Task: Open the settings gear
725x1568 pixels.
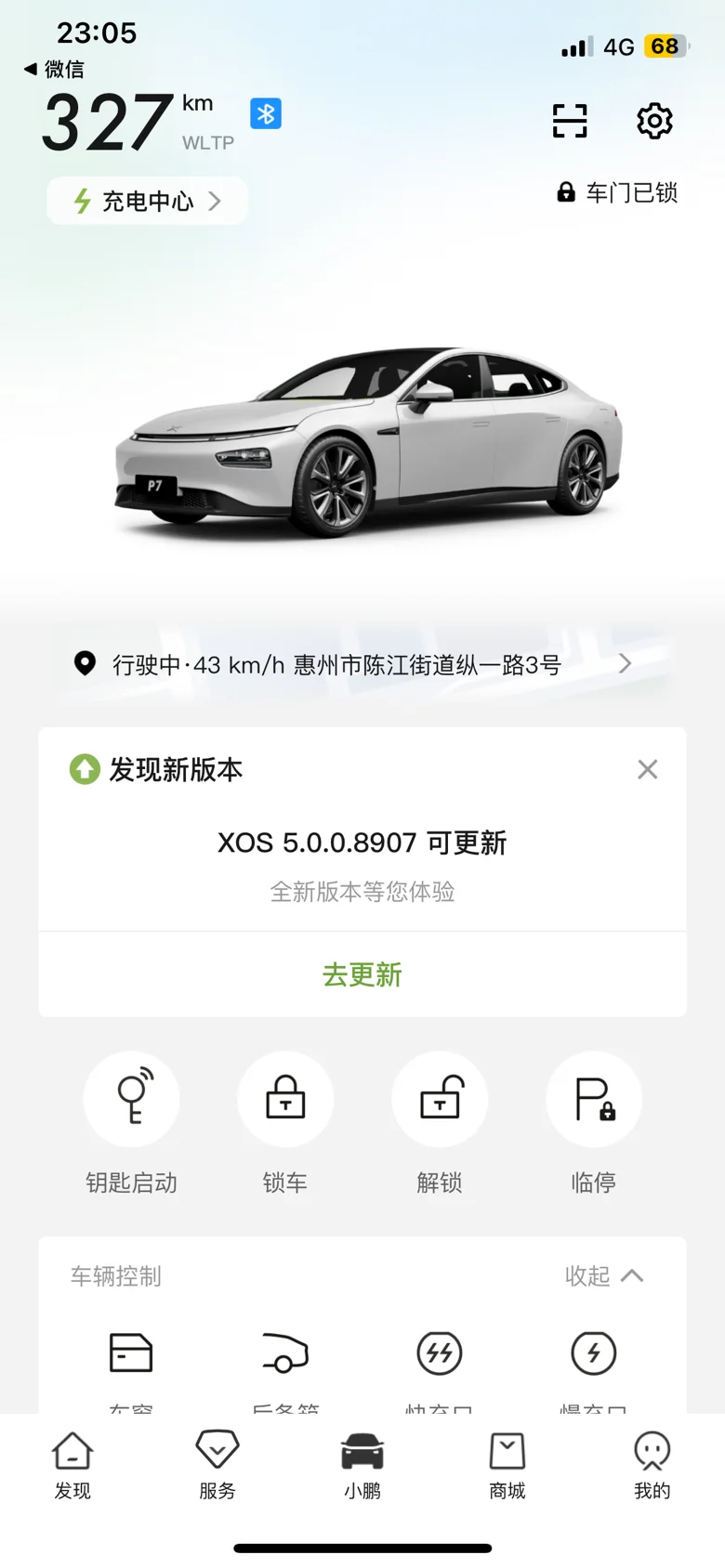Action: click(x=654, y=121)
